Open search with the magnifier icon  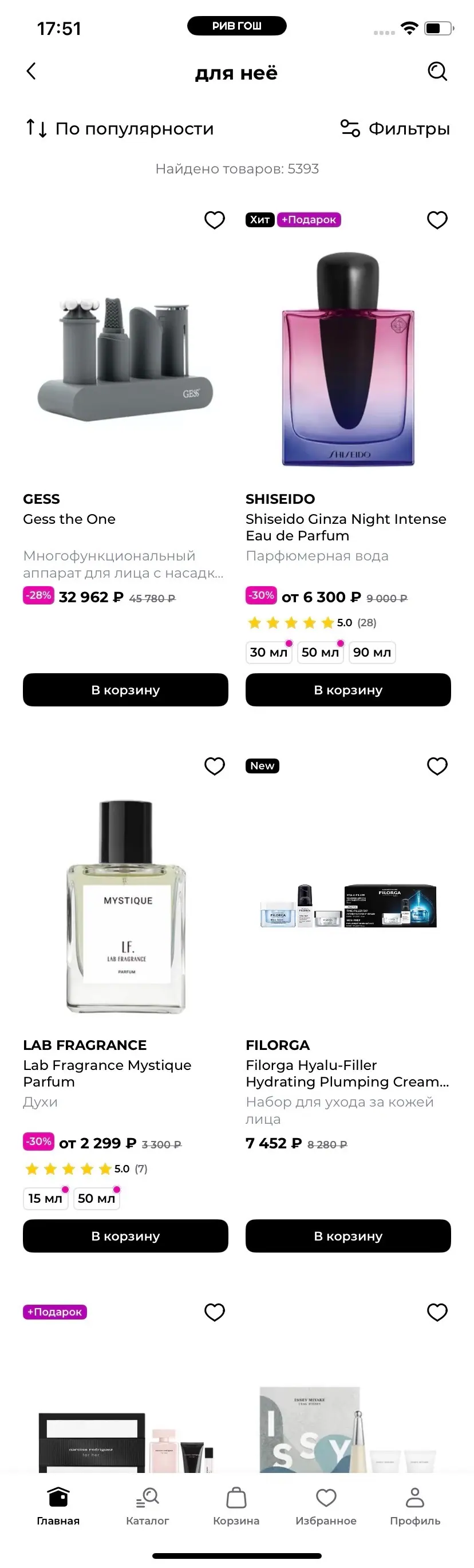tap(437, 72)
